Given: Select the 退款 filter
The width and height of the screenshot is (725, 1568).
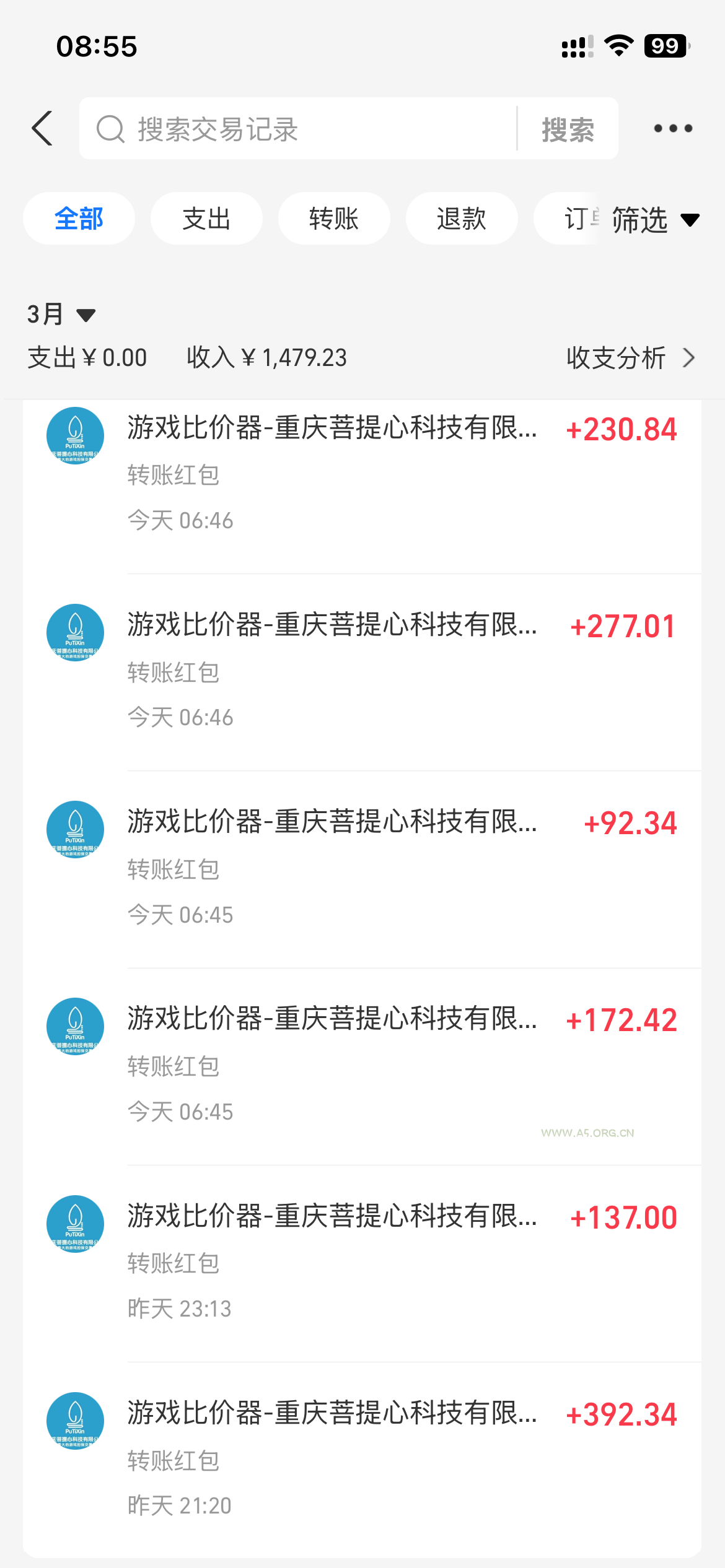Looking at the screenshot, I should coord(461,218).
